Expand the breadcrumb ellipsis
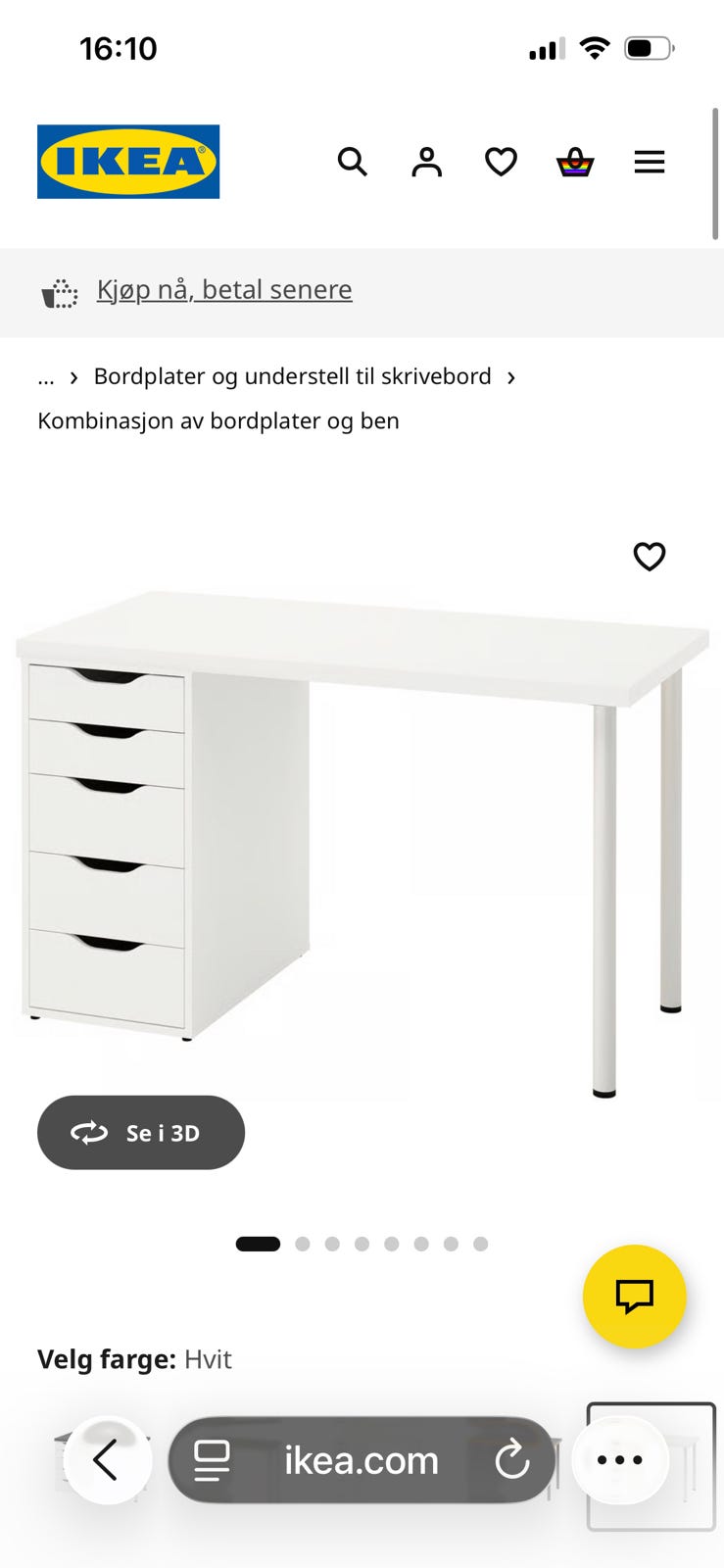Image resolution: width=724 pixels, height=1568 pixels. (x=45, y=376)
